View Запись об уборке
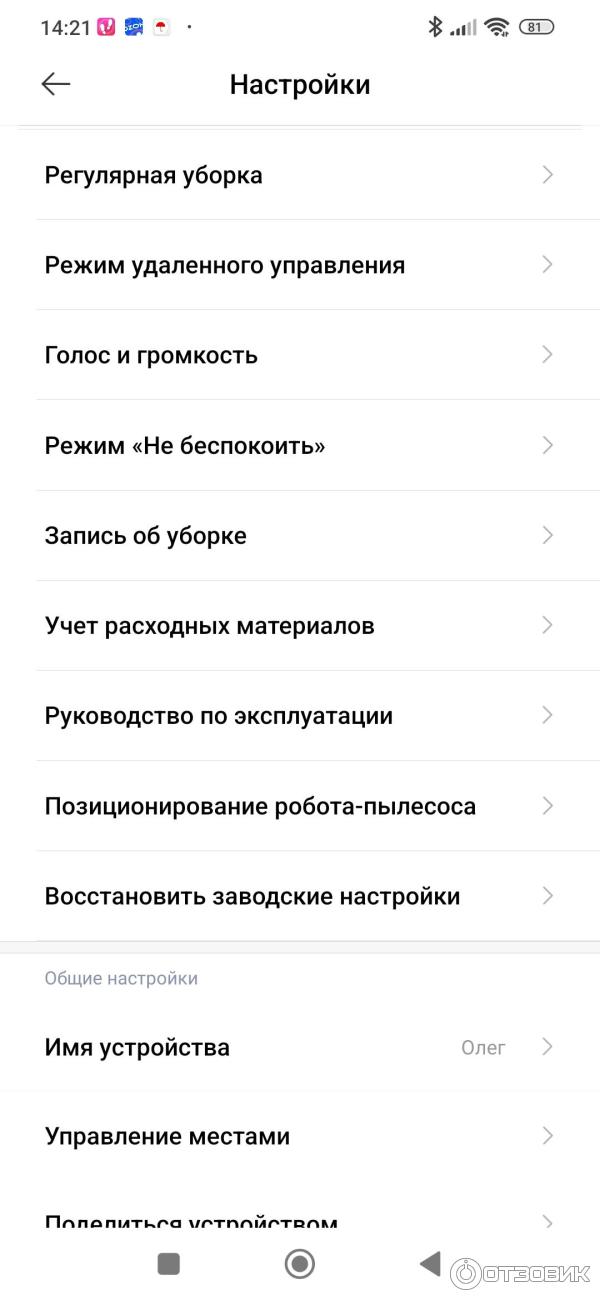 click(x=298, y=535)
